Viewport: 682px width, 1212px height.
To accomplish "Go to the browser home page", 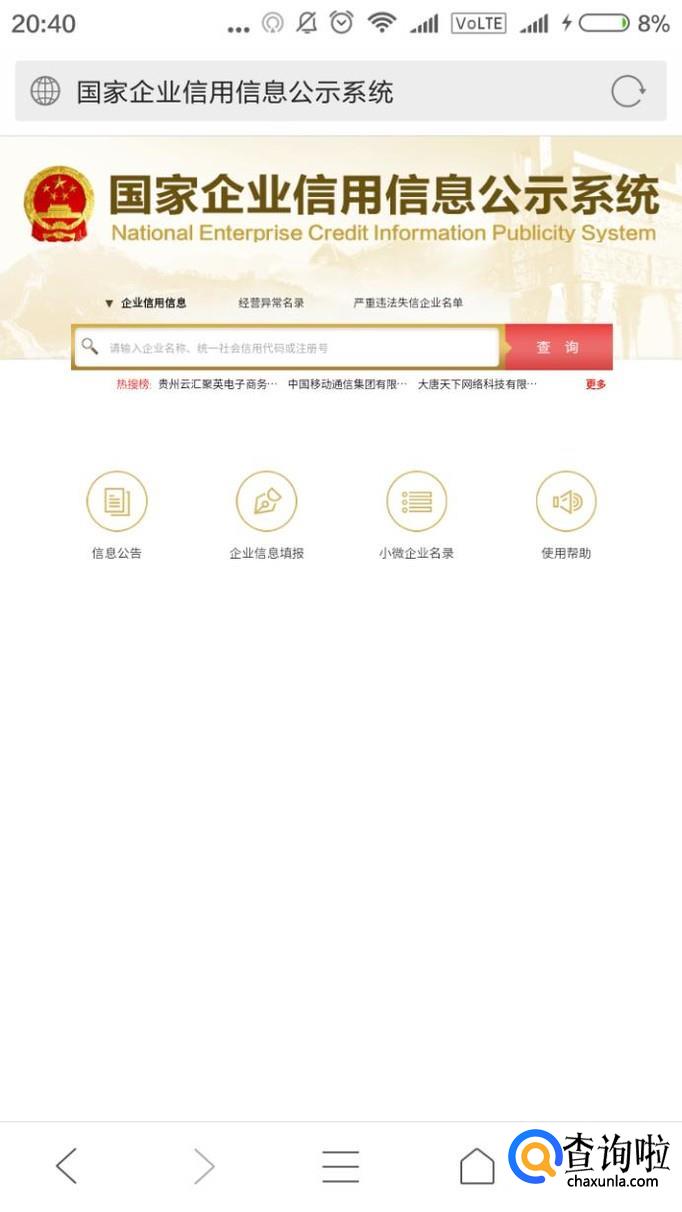I will [477, 1166].
